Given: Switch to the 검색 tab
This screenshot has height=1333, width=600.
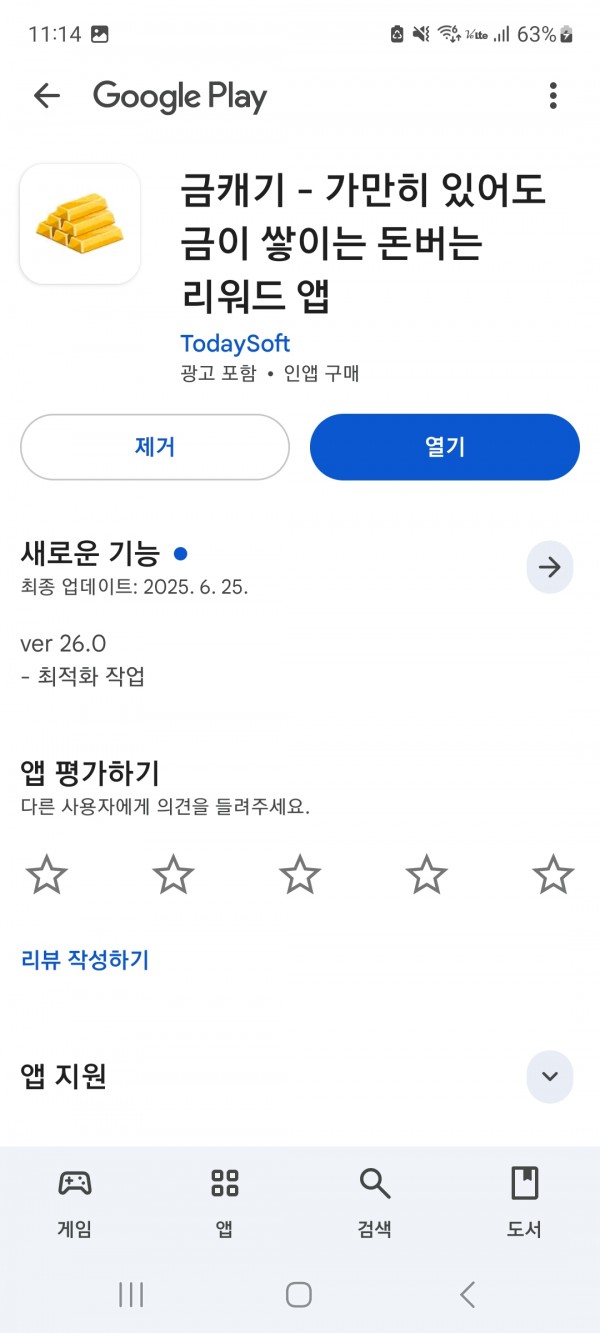Looking at the screenshot, I should 375,1201.
